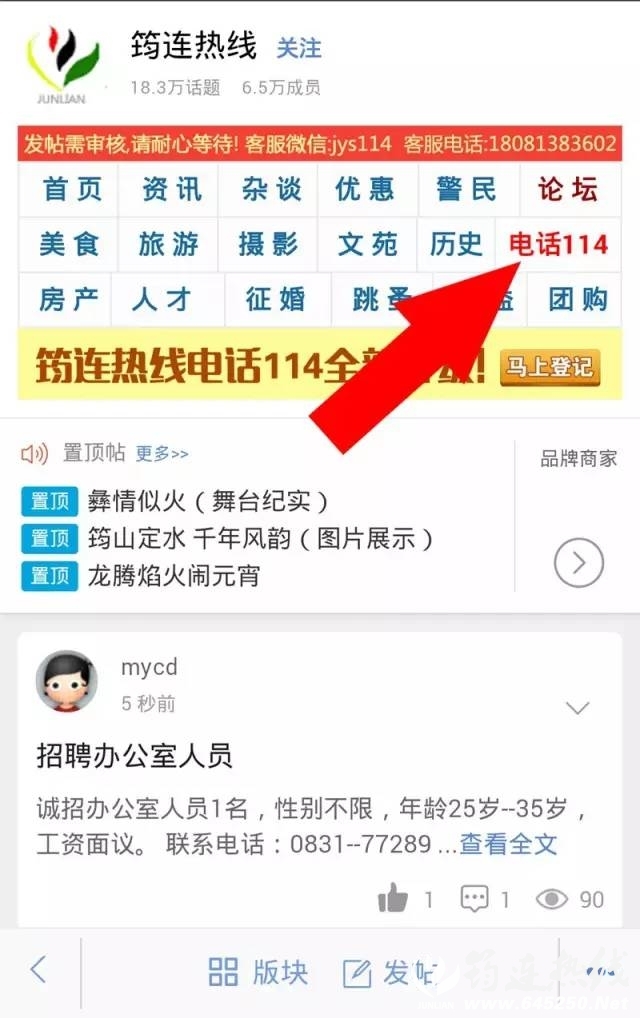Open the 警民 section
Viewport: 640px width, 1018px height.
click(x=466, y=189)
